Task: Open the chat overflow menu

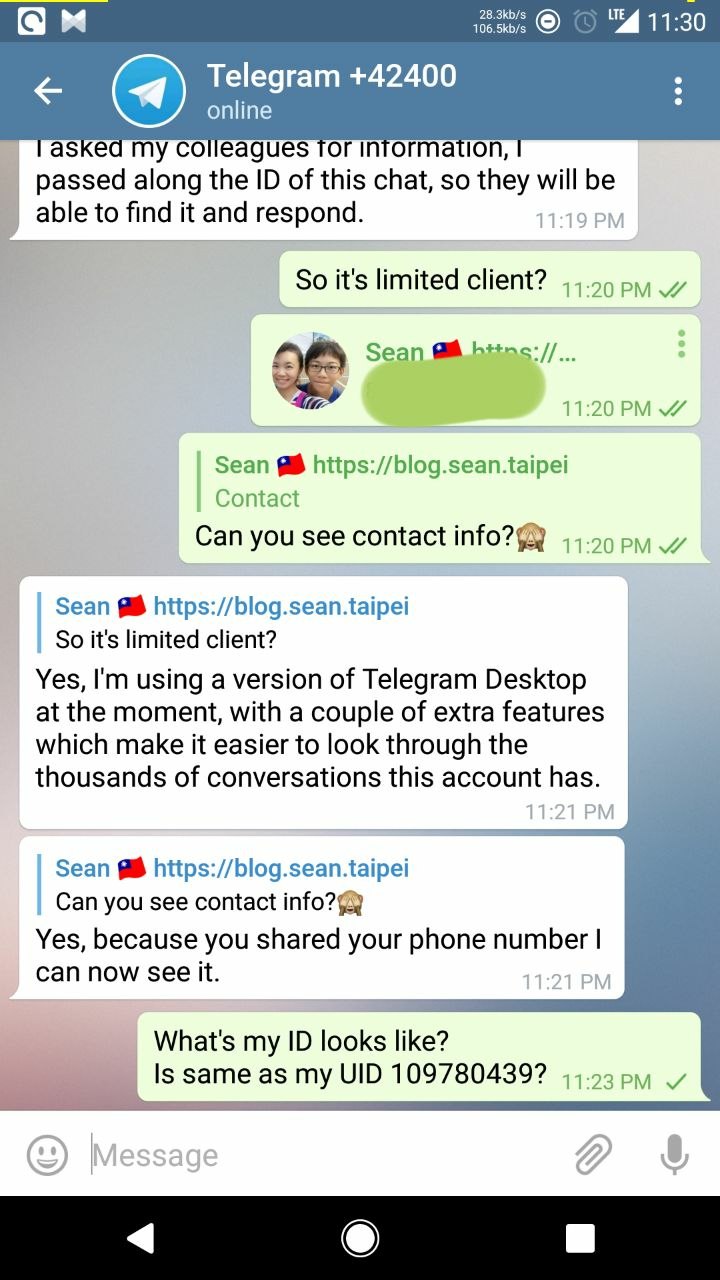Action: pos(678,91)
